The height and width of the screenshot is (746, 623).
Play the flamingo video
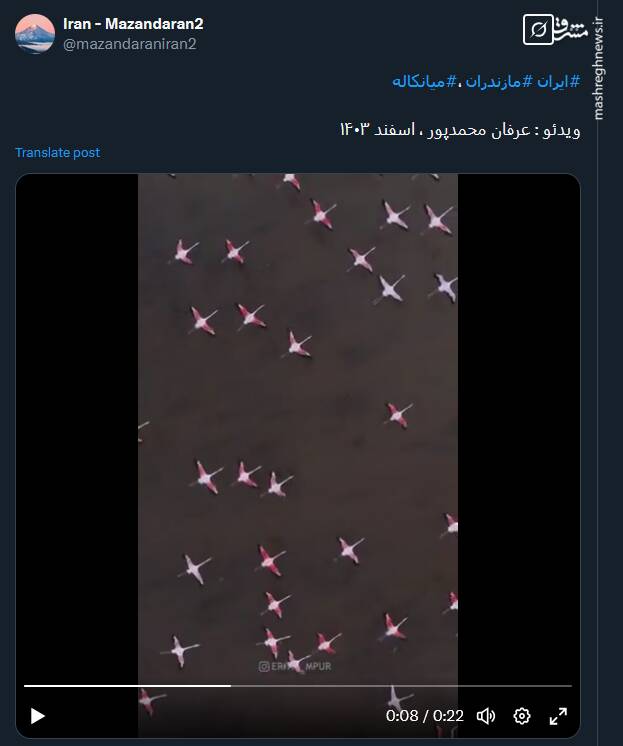pyautogui.click(x=38, y=715)
